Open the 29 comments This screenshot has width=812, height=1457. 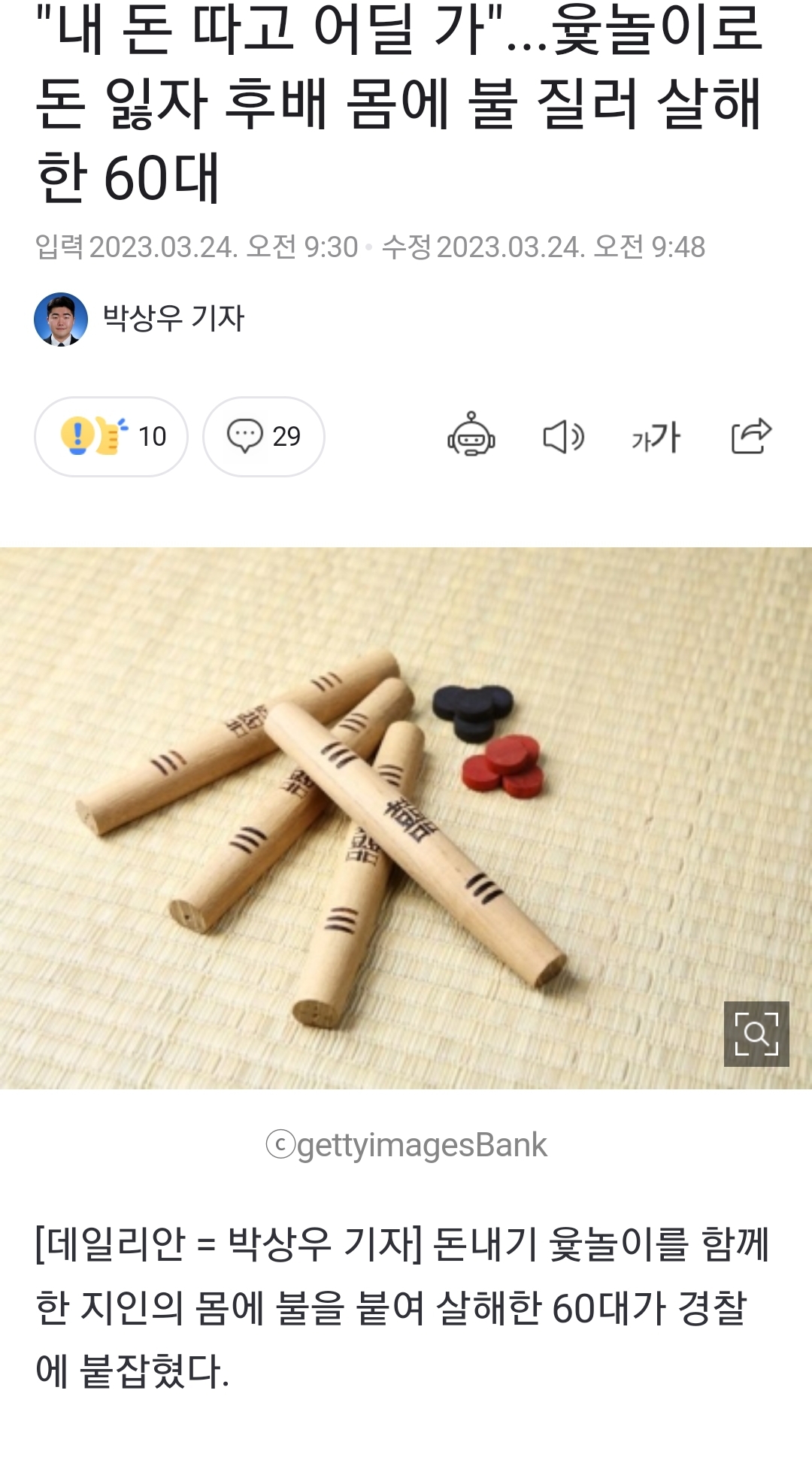264,437
